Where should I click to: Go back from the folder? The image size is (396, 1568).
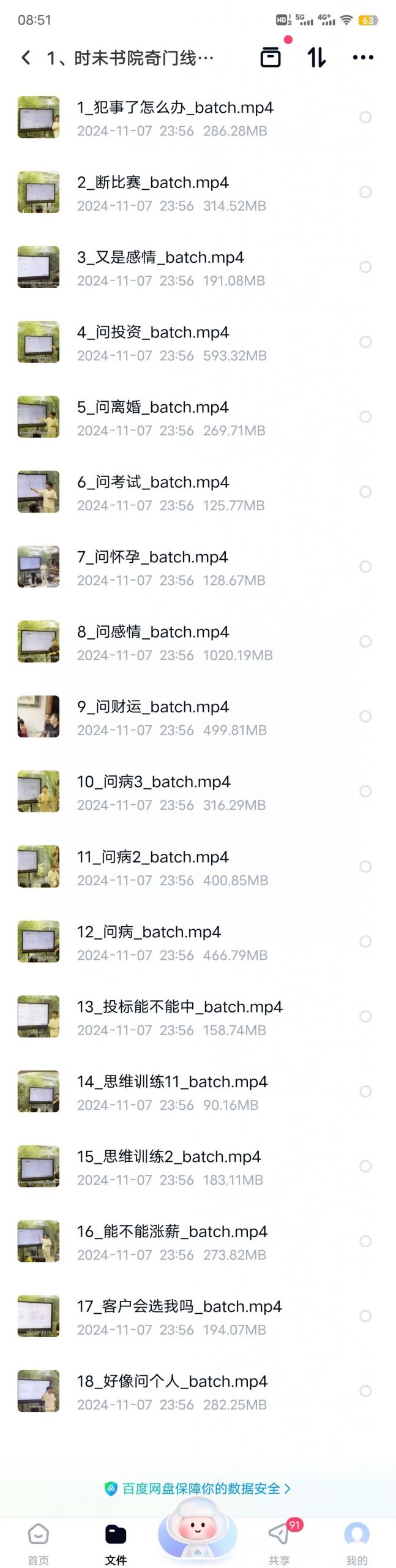[x=26, y=58]
